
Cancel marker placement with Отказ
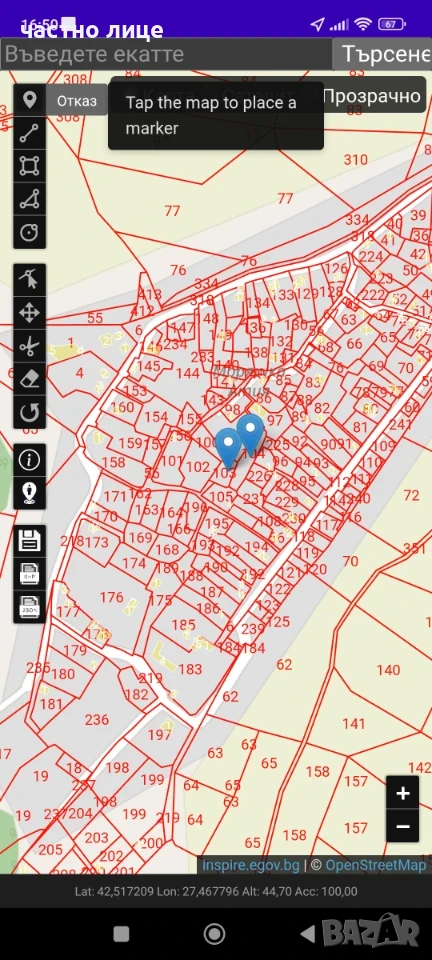(x=77, y=100)
